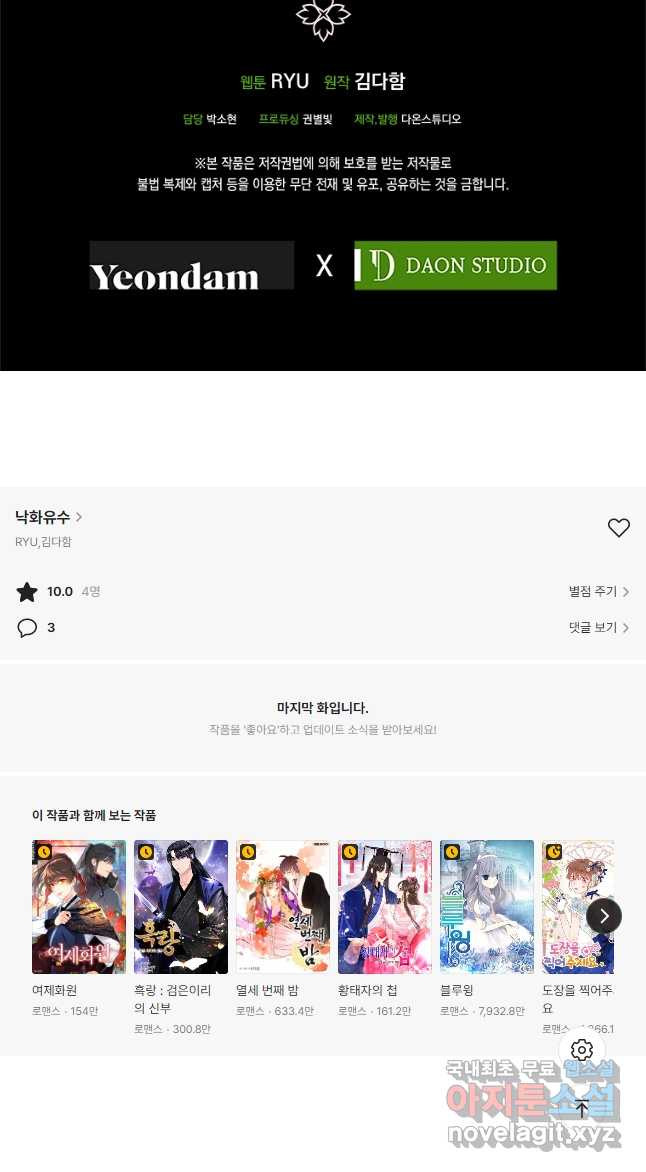Open the 블루윙 webtoon card
Viewport: 646px width, 1172px height.
(487, 907)
